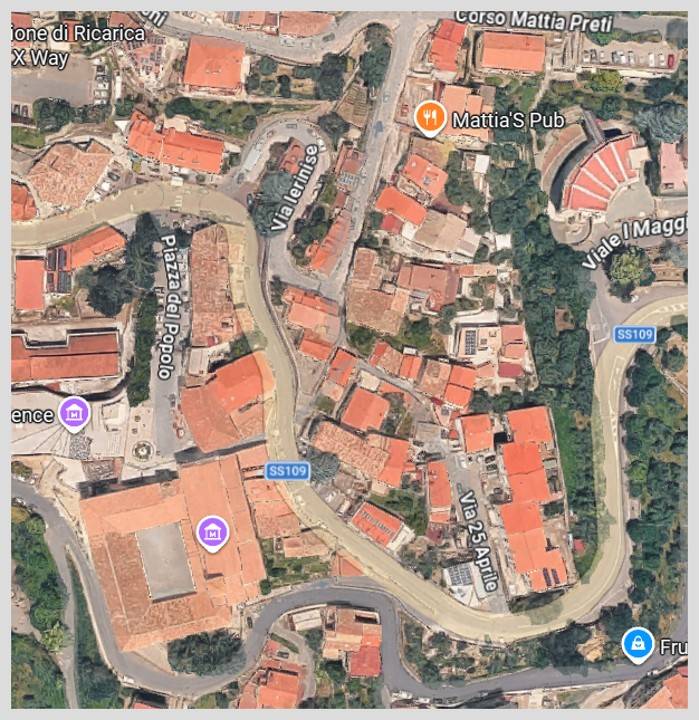Tap the museum pin on the large courtyard building
The image size is (699, 720).
[212, 532]
